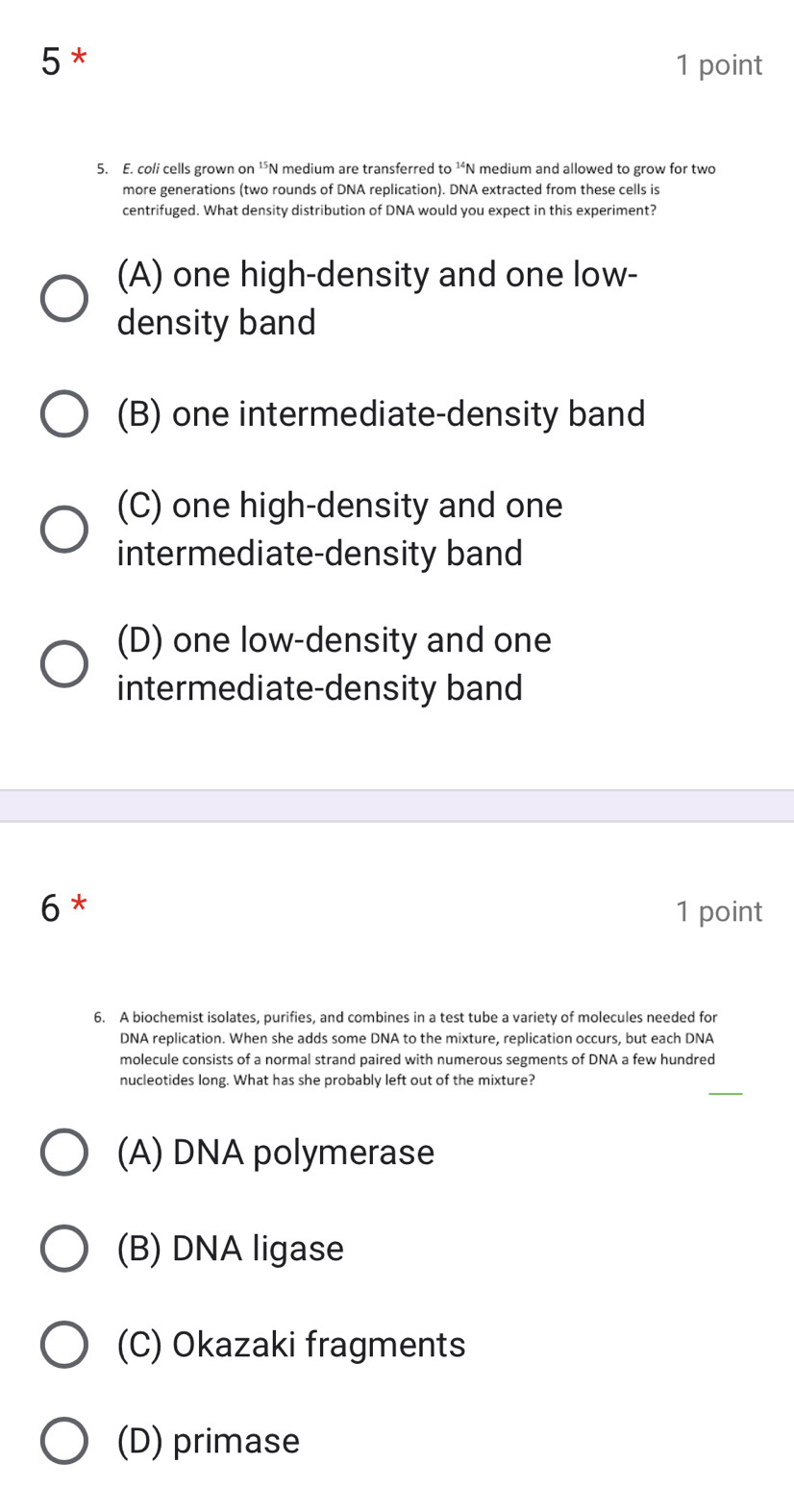Screen dimensions: 794x1512
Task: Select option A one high-density and one low-density band
Action: coord(64,299)
